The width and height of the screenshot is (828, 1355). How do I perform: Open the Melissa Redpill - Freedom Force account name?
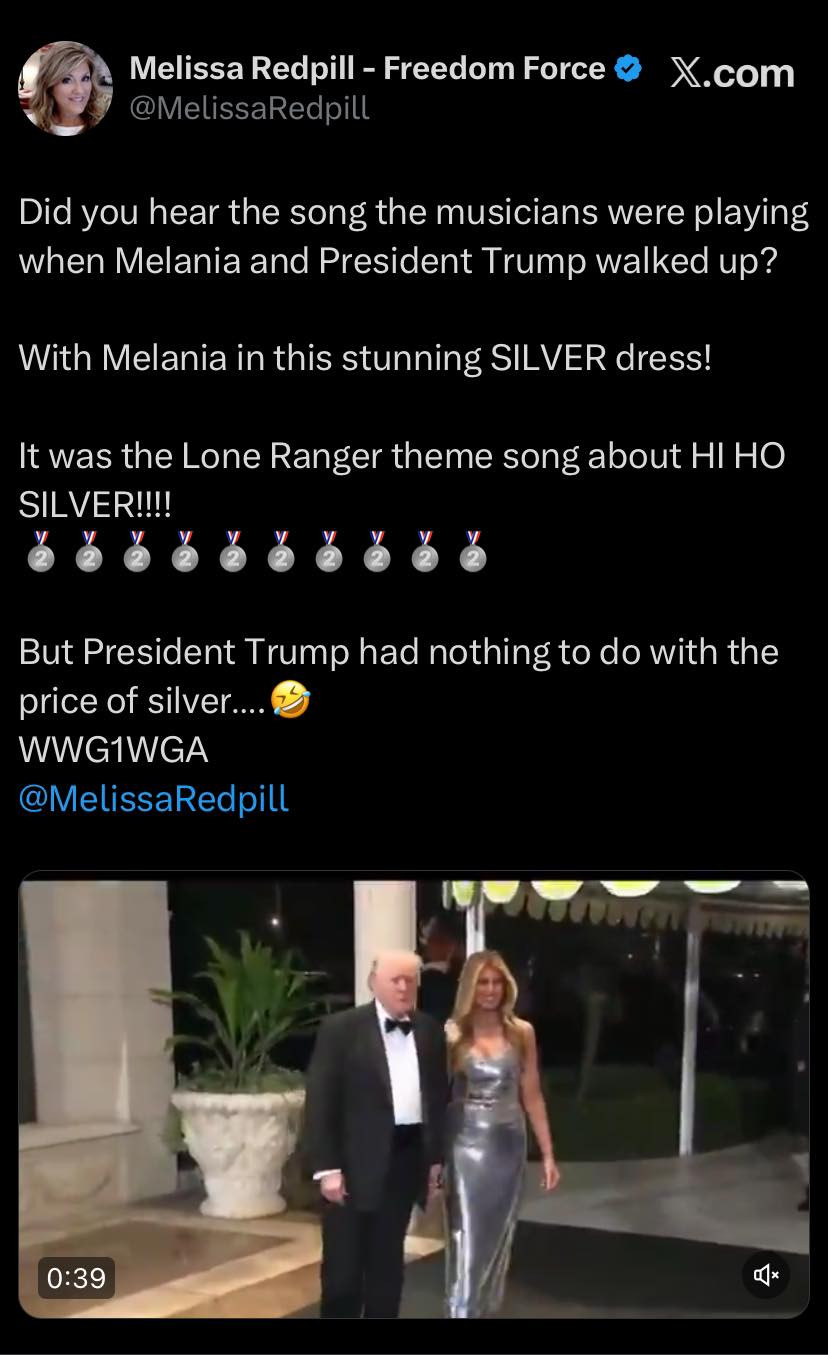point(367,68)
